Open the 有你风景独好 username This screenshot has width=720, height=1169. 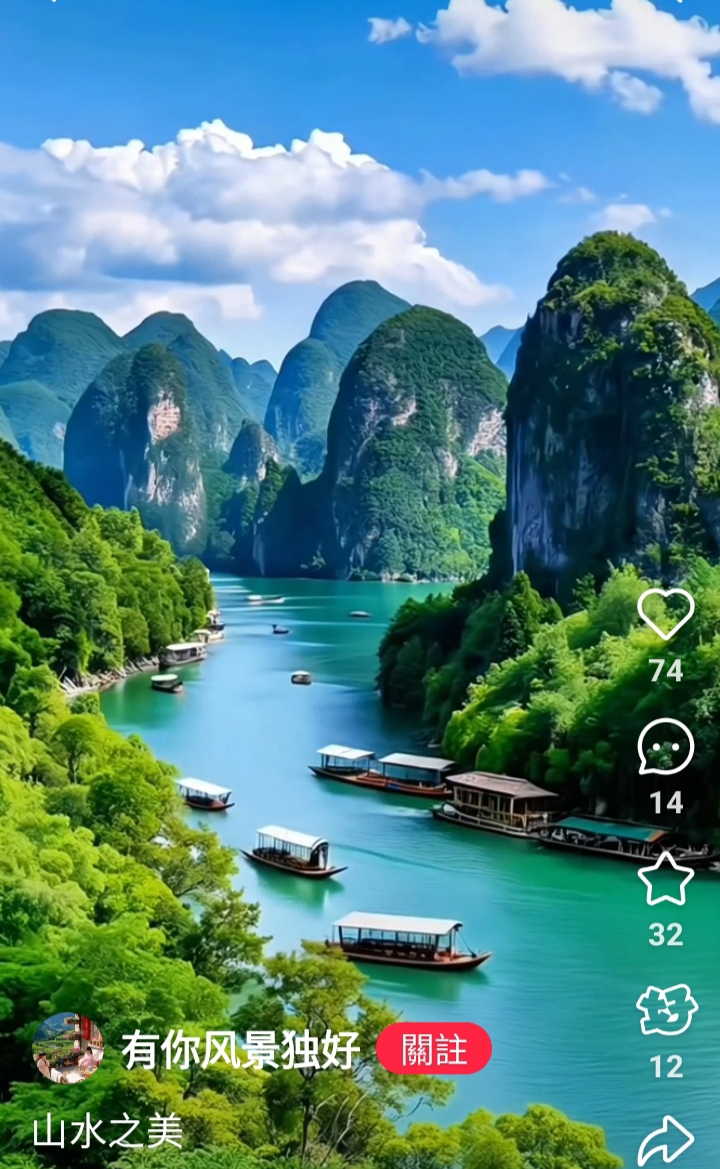[241, 1050]
